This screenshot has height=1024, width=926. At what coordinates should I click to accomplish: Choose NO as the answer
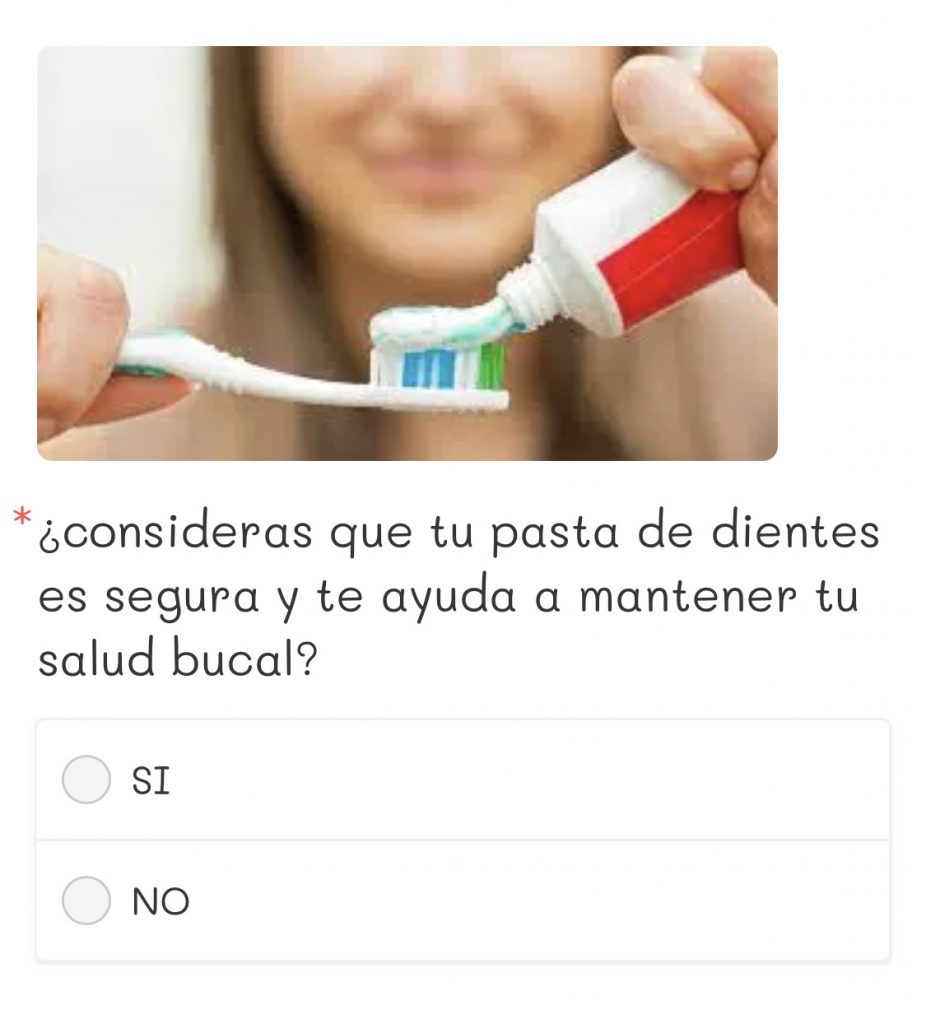click(x=86, y=901)
